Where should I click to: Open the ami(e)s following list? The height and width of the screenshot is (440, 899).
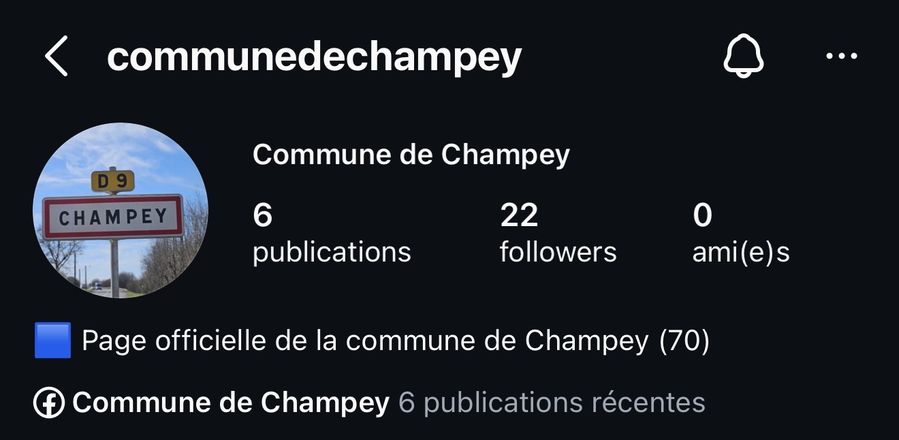click(741, 233)
